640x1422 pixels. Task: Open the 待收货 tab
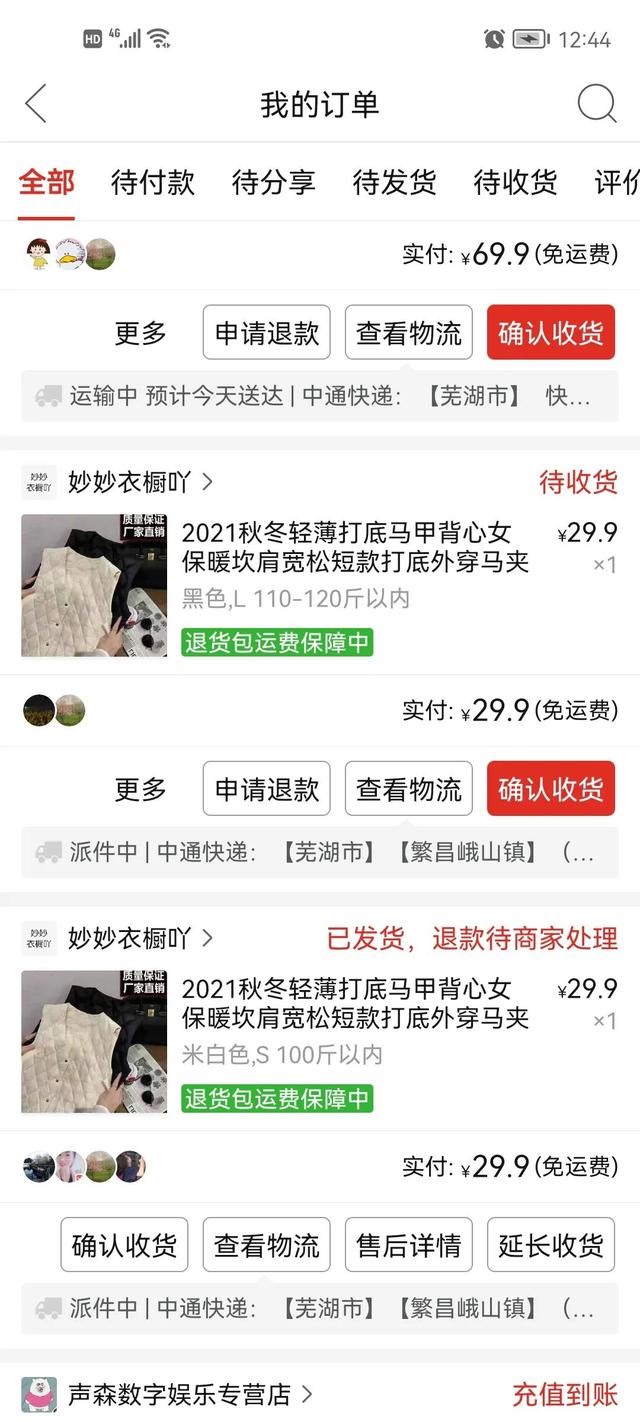tap(515, 183)
